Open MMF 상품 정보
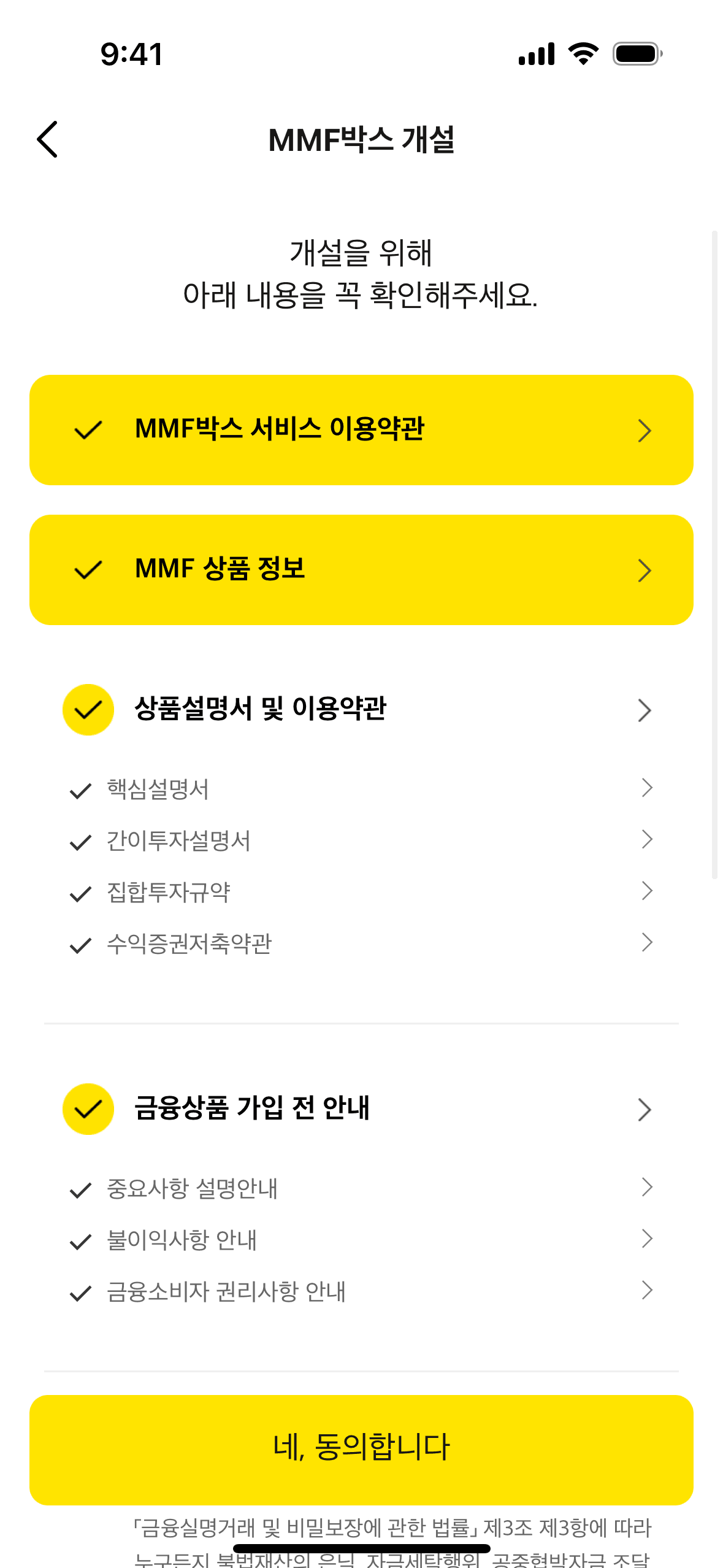Image resolution: width=723 pixels, height=1568 pixels. click(x=361, y=569)
